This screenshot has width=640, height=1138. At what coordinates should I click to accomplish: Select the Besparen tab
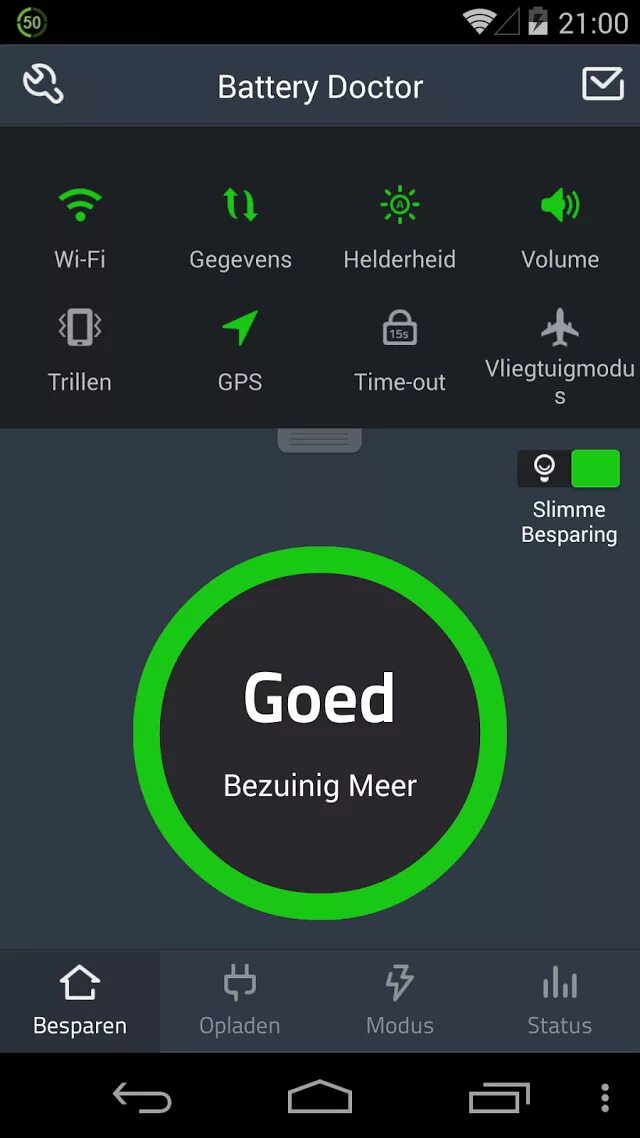[x=80, y=1000]
